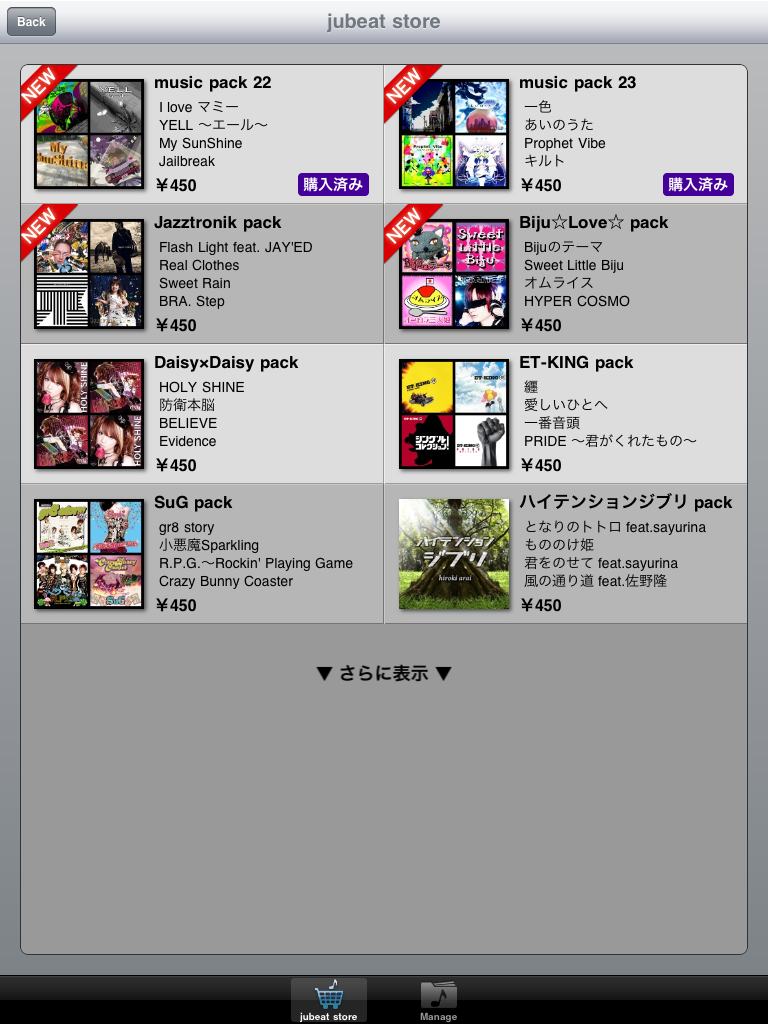Select the SuG pack
768x1024 pixels.
202,554
